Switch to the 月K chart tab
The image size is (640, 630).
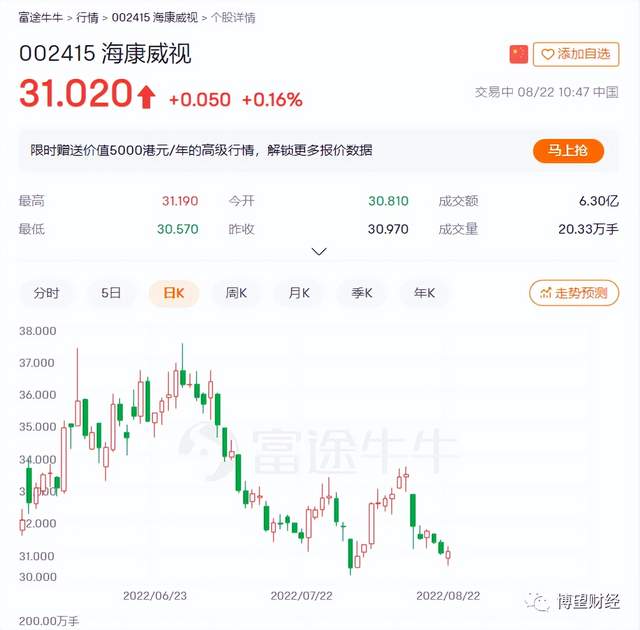[299, 293]
